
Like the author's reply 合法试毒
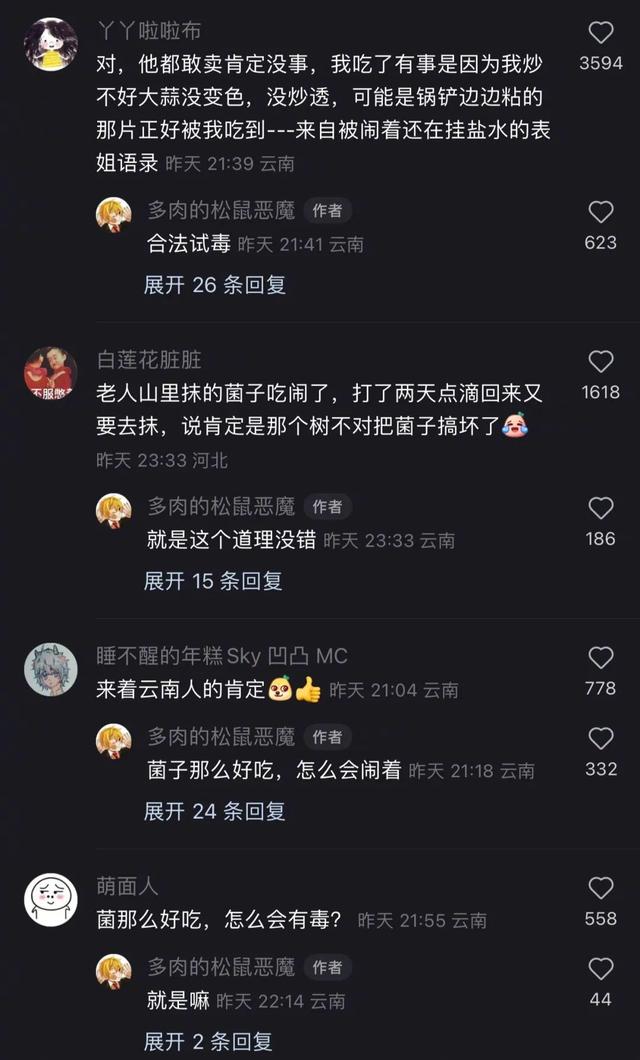[600, 212]
